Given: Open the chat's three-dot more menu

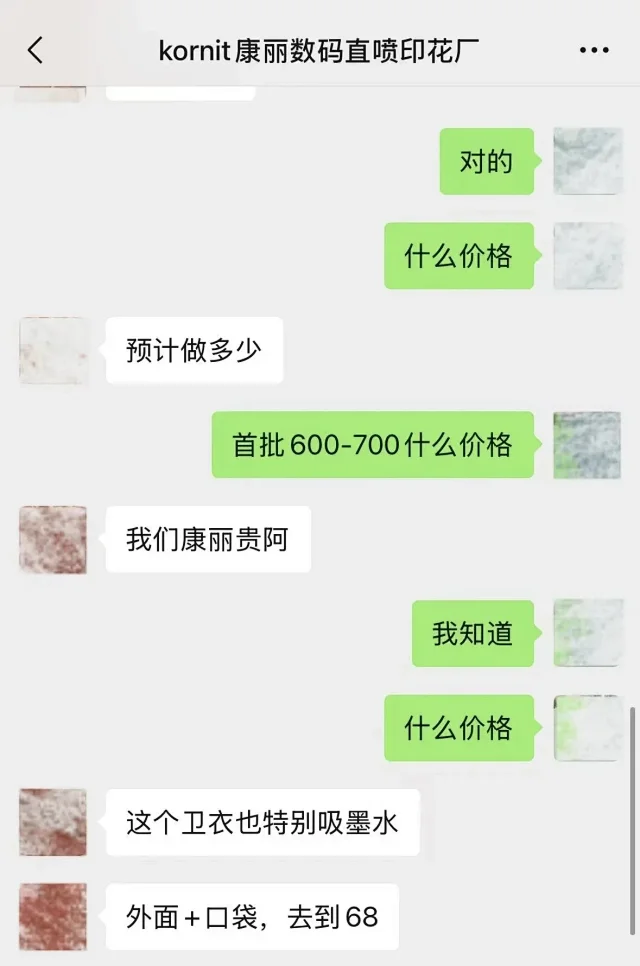Looking at the screenshot, I should [594, 50].
